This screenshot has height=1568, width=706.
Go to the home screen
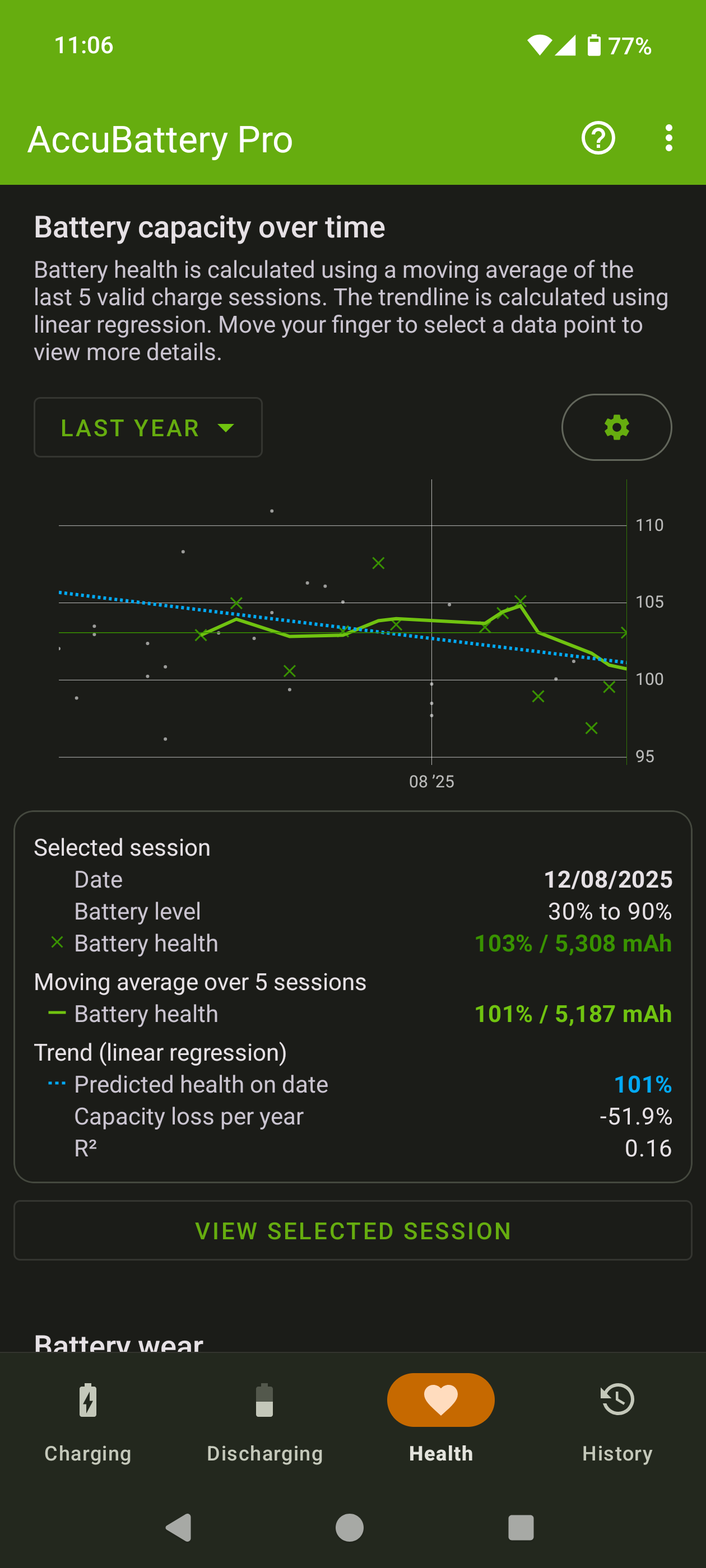[350, 1527]
